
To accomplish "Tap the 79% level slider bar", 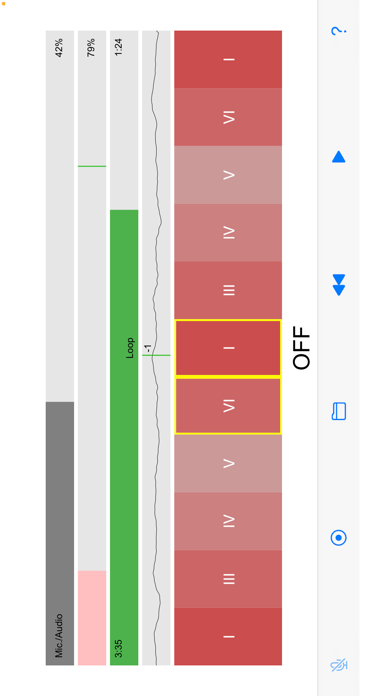I will (x=92, y=348).
